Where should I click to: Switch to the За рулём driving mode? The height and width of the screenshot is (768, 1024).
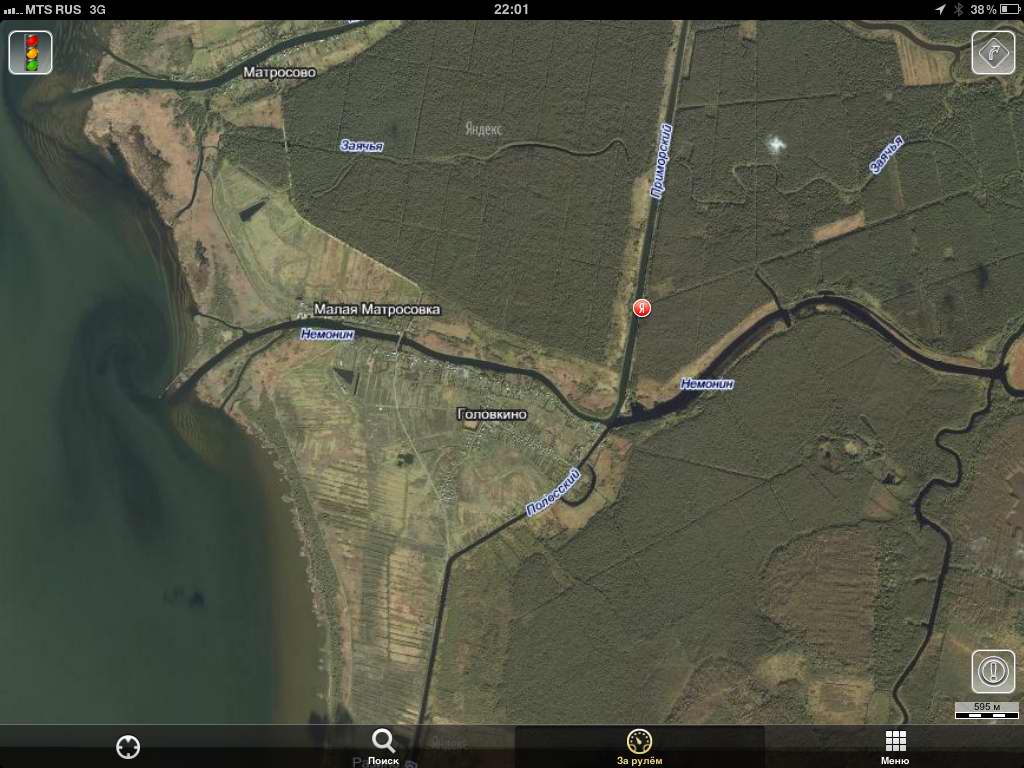[639, 746]
